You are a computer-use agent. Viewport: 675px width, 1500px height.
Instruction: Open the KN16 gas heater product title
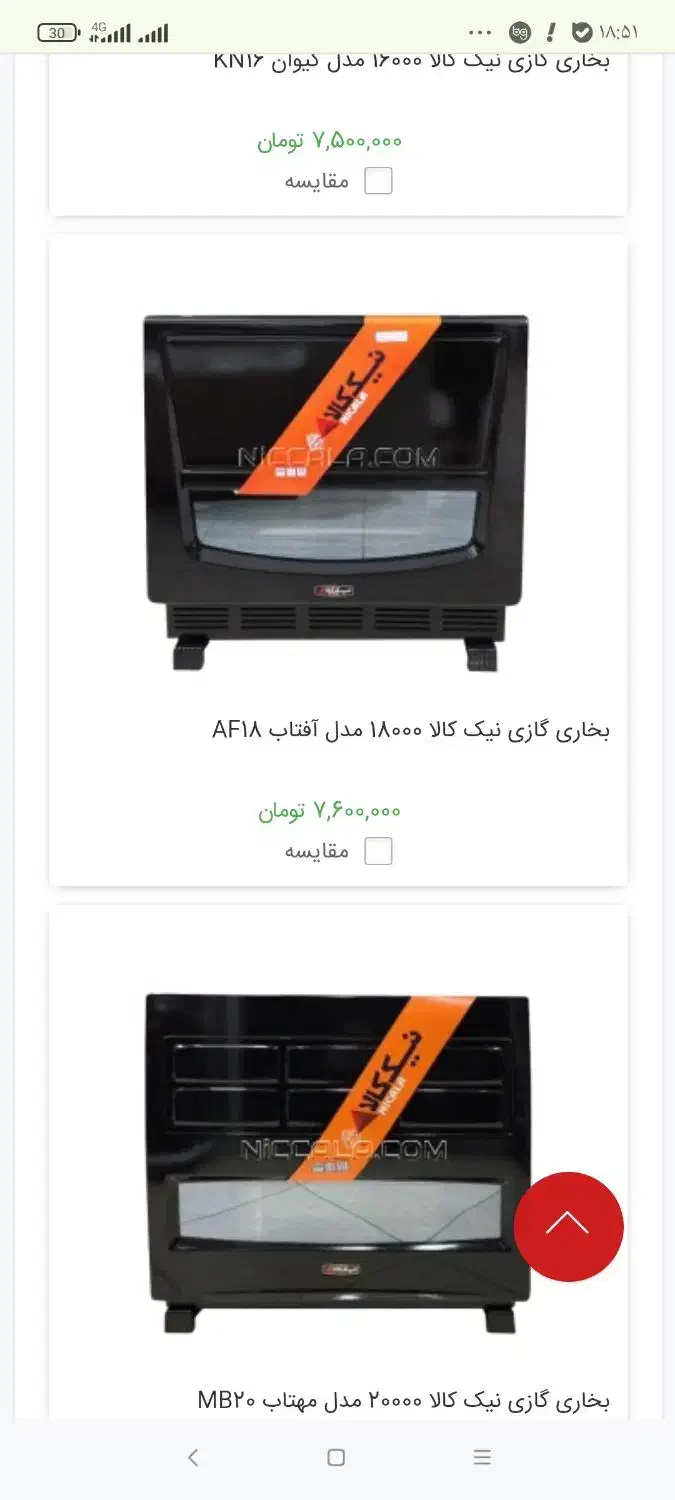coord(411,61)
